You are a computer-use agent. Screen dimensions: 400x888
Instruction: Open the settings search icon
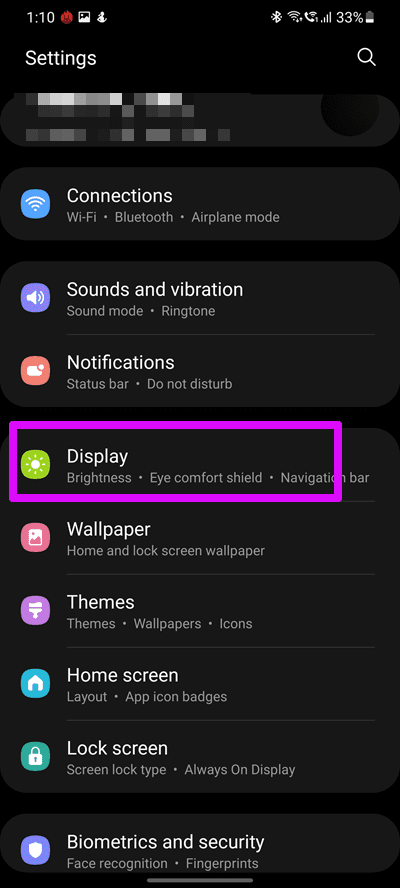(367, 57)
